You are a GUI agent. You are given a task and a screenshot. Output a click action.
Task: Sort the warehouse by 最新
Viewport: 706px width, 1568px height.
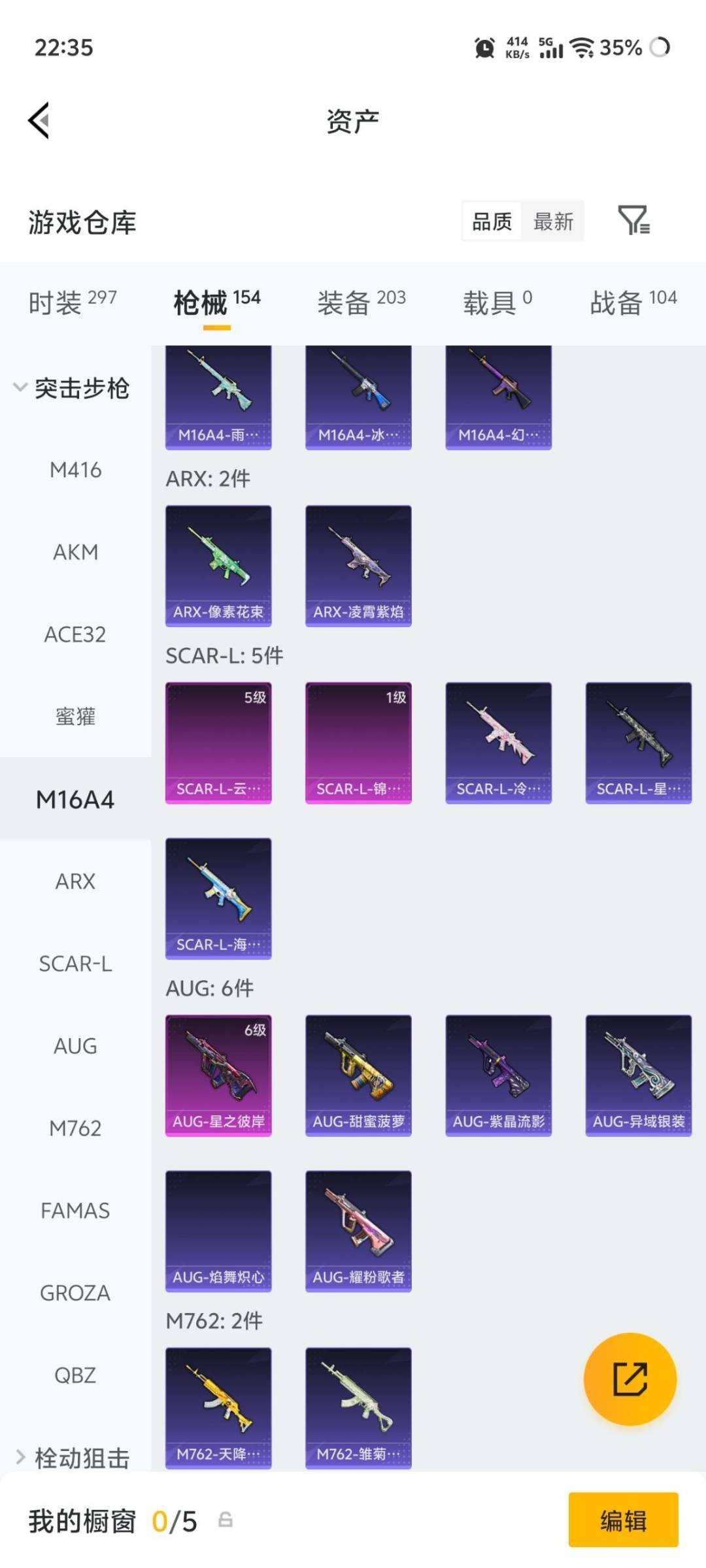553,221
